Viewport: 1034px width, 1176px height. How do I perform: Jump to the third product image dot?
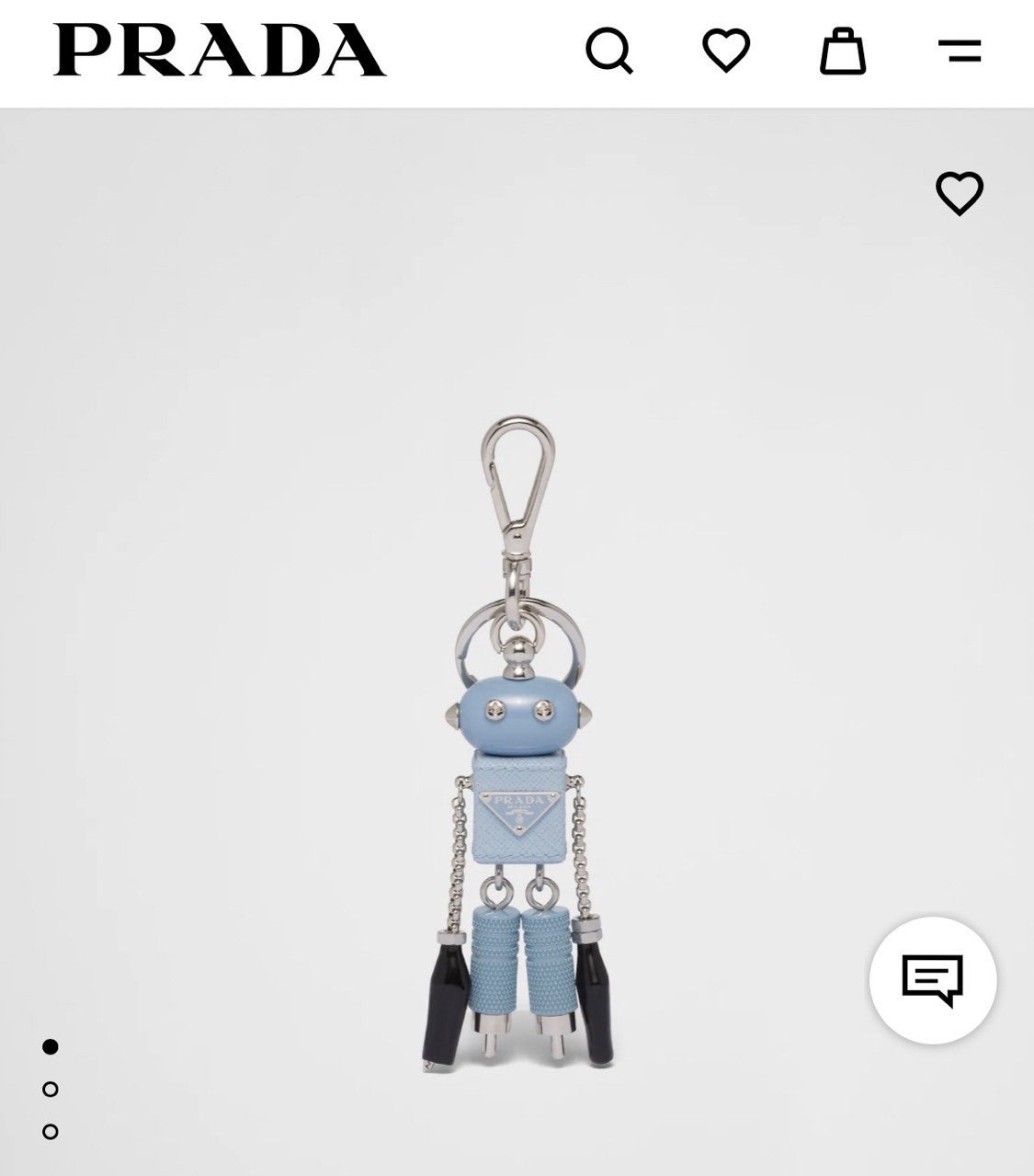[51, 1132]
